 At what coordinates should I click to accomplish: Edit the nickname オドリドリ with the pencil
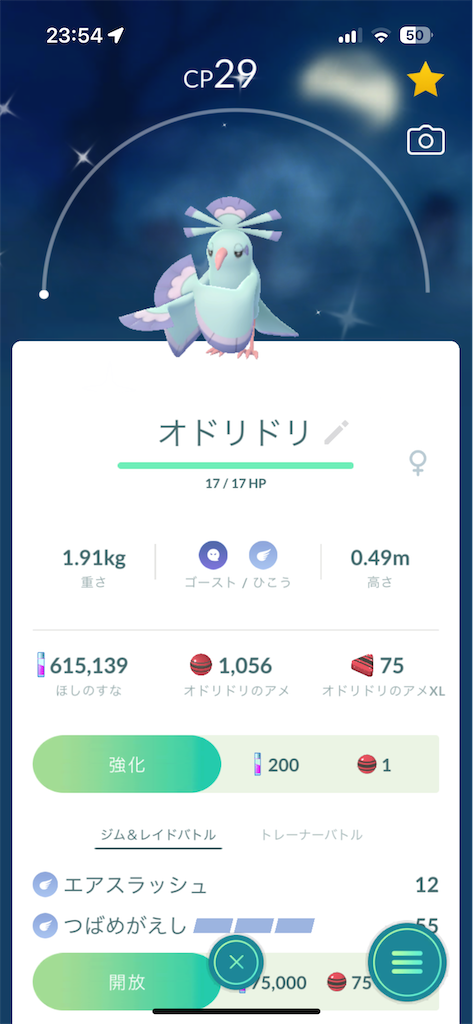tap(337, 432)
